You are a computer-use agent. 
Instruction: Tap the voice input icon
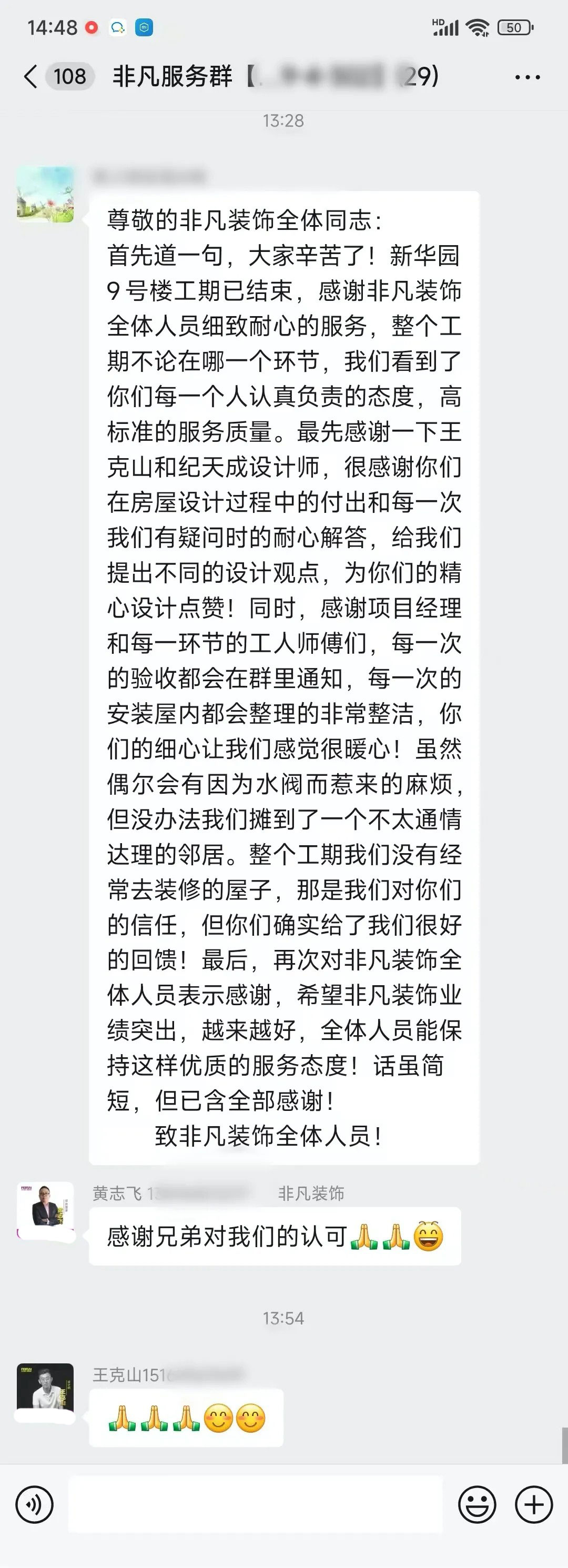click(35, 1504)
